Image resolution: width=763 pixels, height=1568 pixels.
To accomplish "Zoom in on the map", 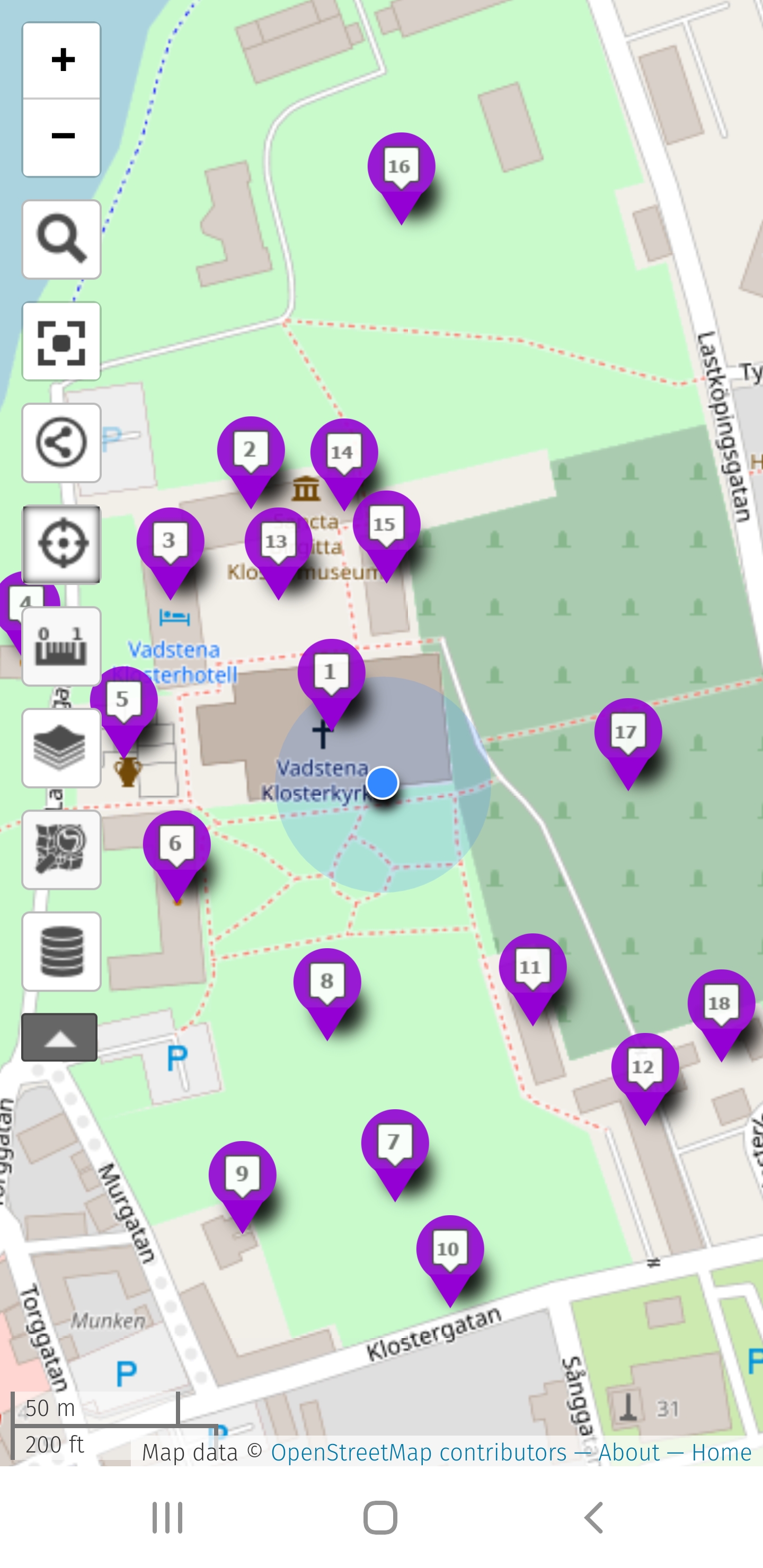I will point(61,60).
